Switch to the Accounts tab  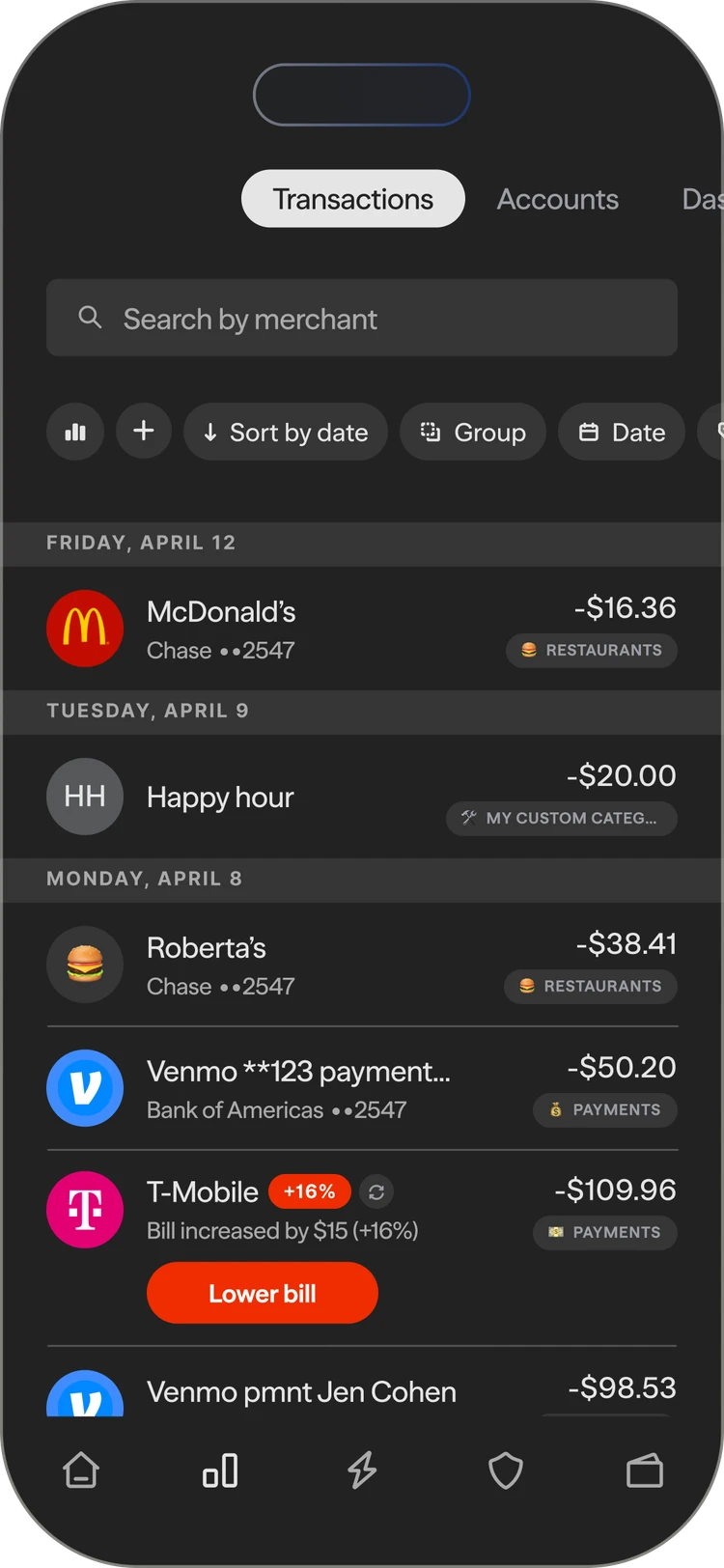pos(557,199)
